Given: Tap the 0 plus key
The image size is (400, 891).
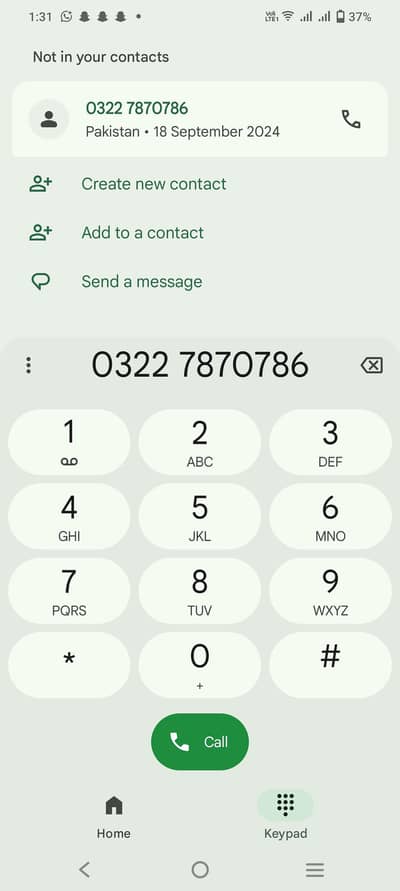Looking at the screenshot, I should pyautogui.click(x=200, y=665).
